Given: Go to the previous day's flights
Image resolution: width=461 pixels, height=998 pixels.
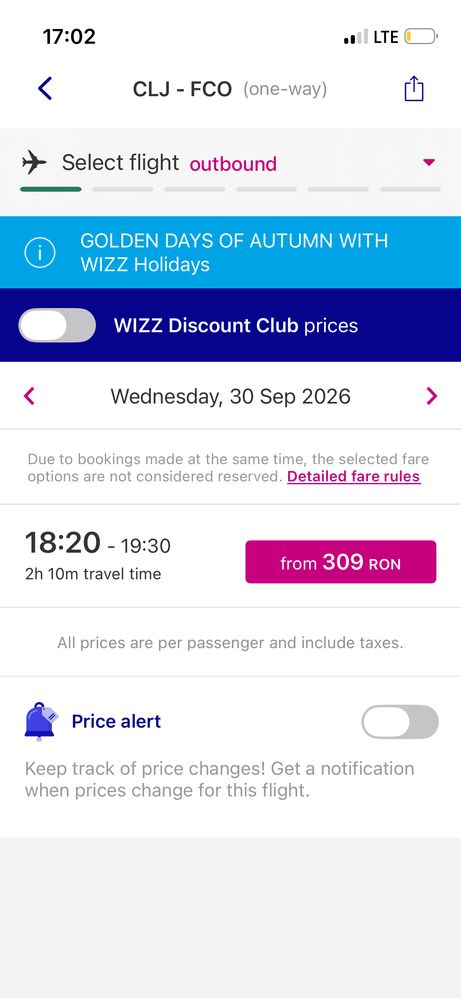Looking at the screenshot, I should point(29,397).
